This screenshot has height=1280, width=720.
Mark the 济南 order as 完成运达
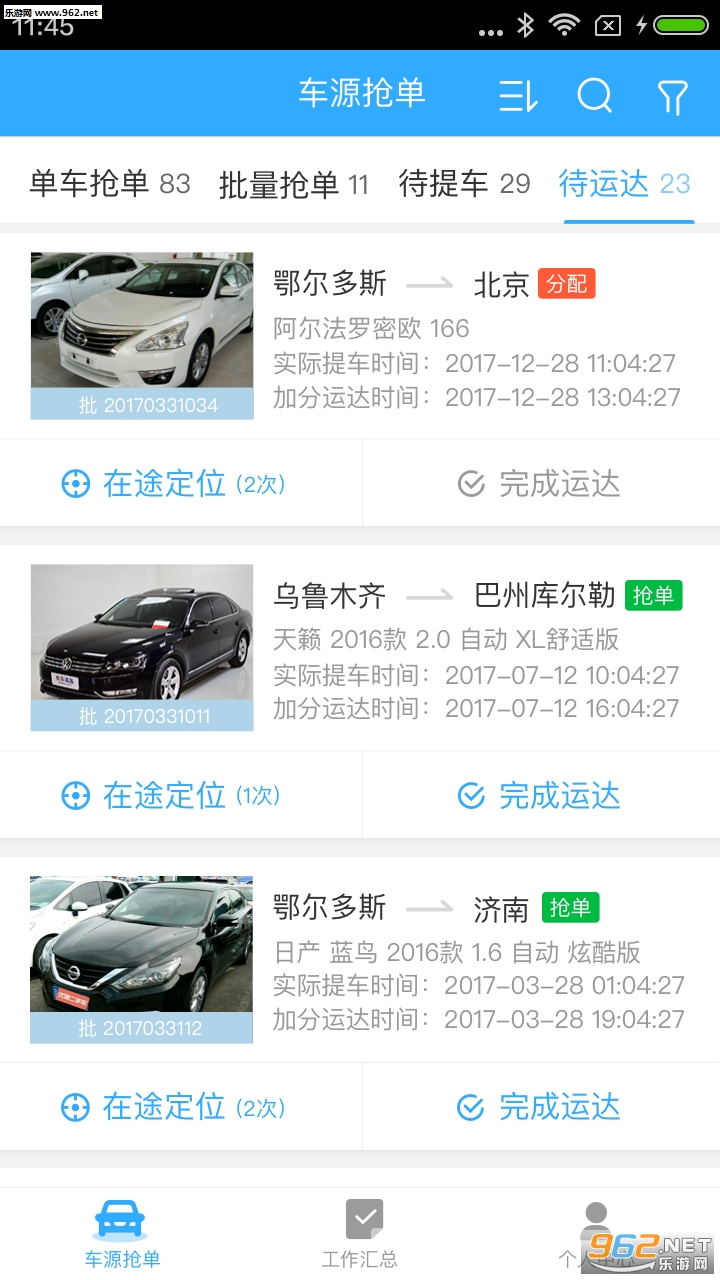click(x=540, y=1107)
